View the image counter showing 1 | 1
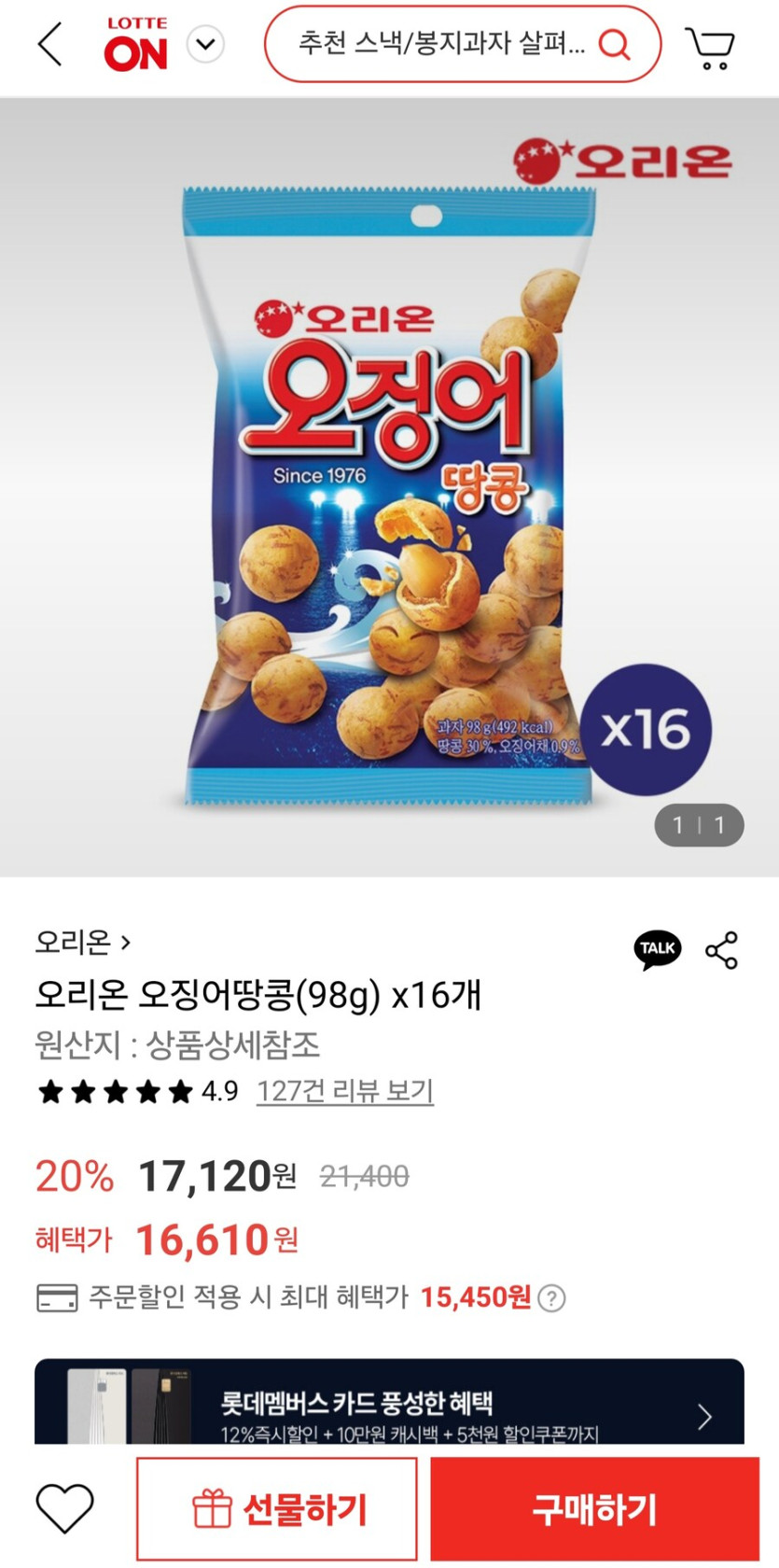 698,823
